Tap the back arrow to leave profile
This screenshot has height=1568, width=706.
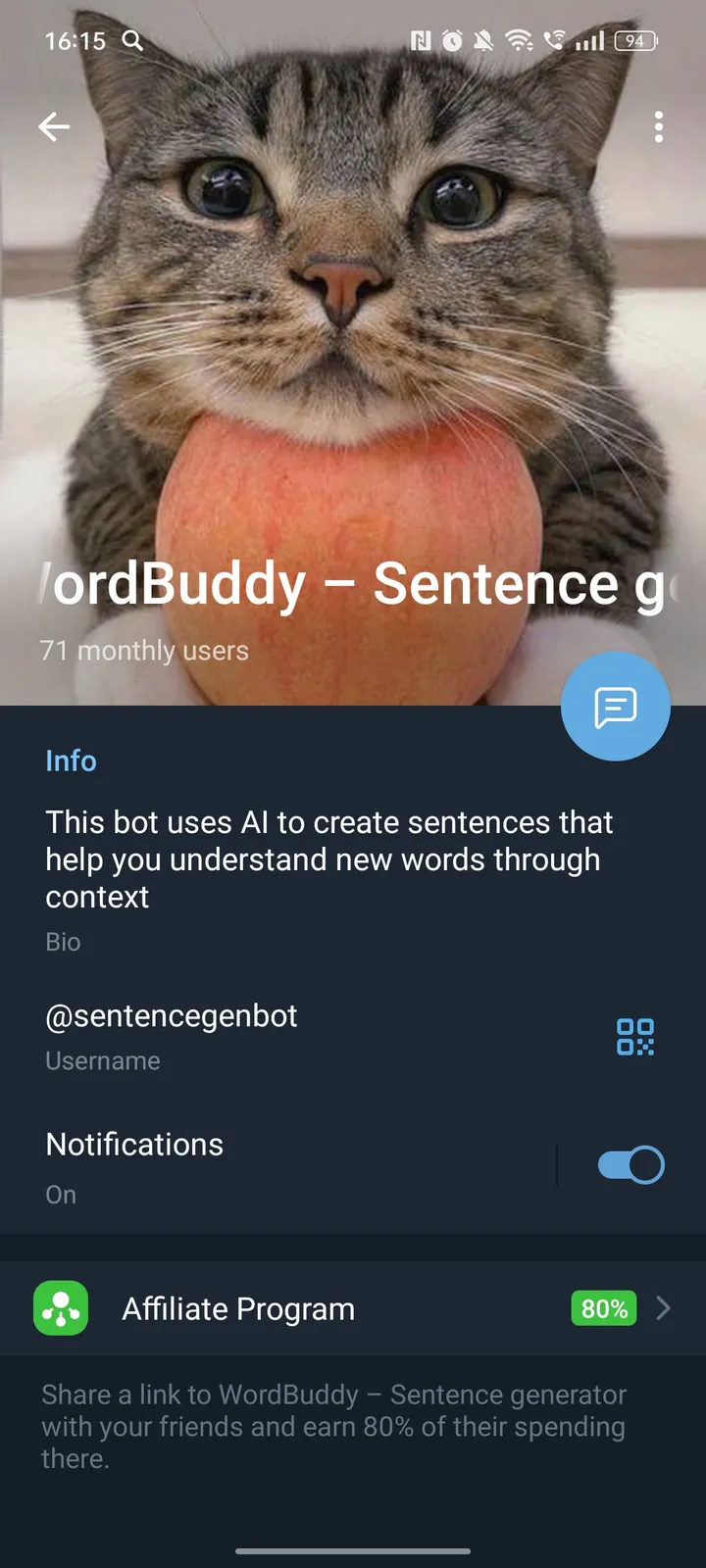click(x=54, y=127)
